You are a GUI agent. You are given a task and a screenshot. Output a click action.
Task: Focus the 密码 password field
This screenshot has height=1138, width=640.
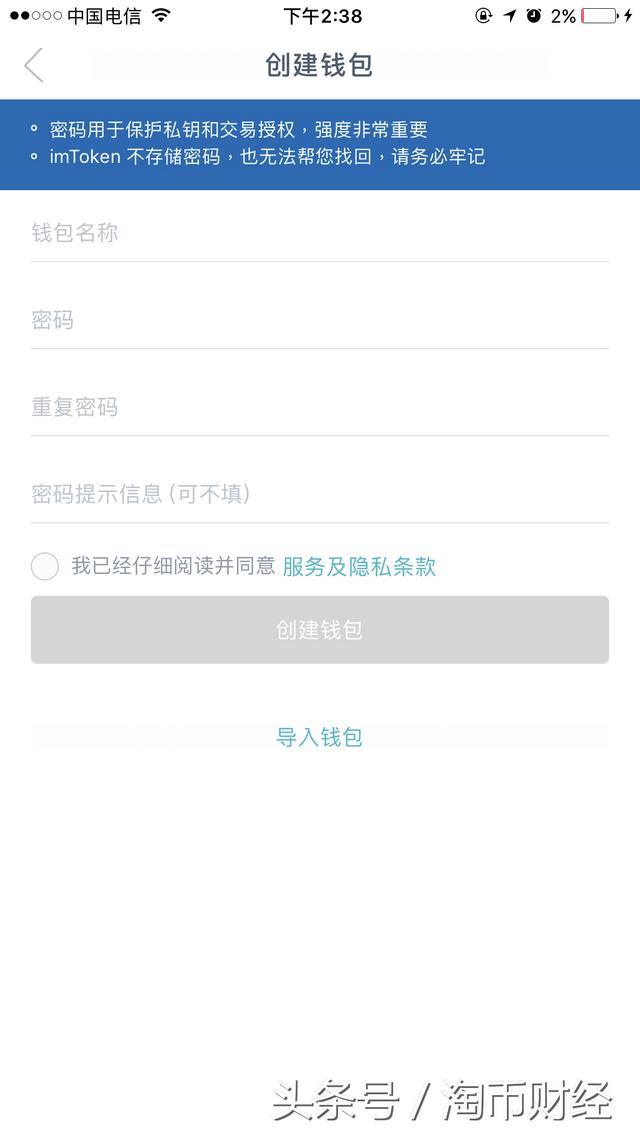point(319,320)
